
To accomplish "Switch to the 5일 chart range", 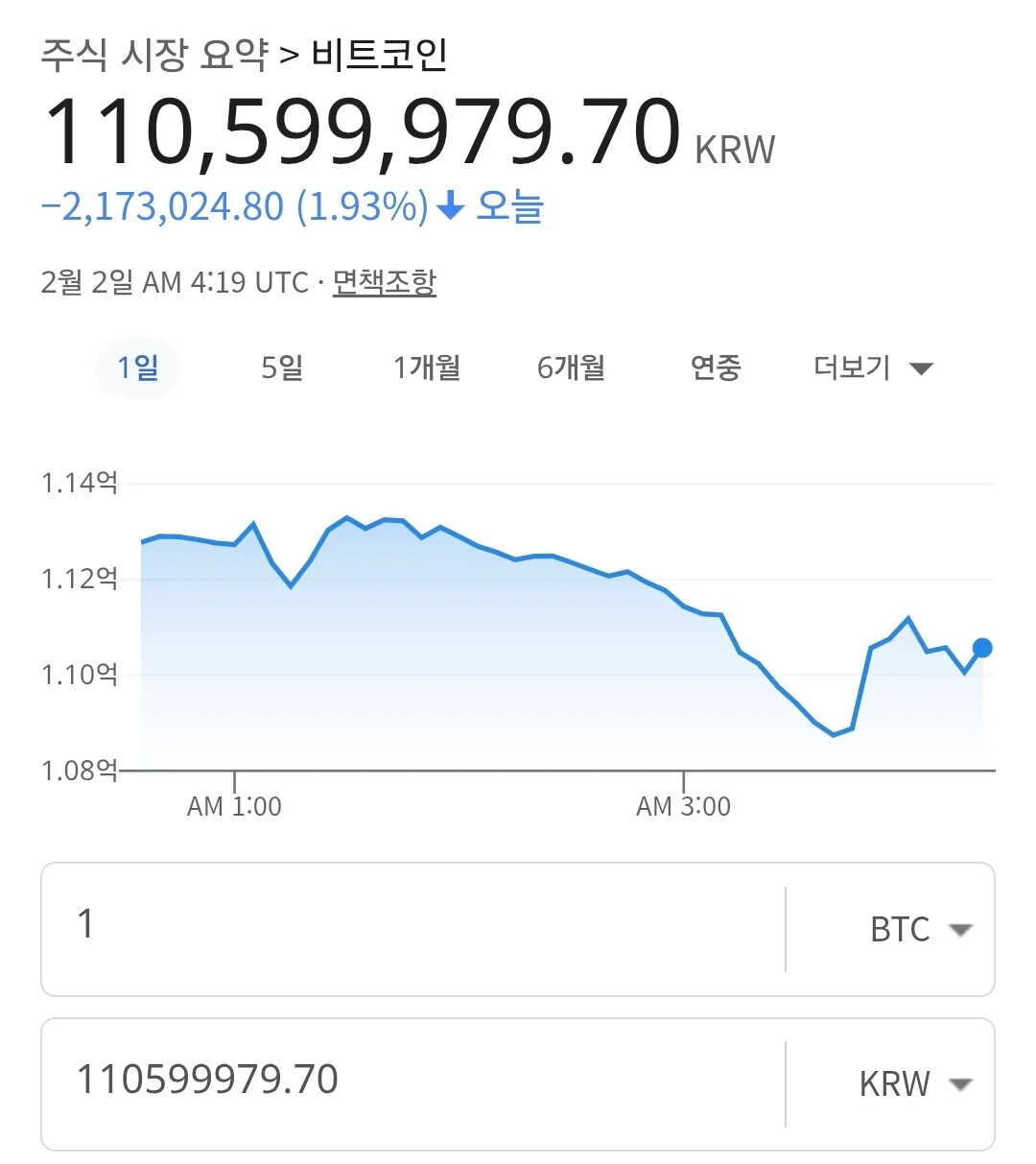I will click(x=282, y=368).
